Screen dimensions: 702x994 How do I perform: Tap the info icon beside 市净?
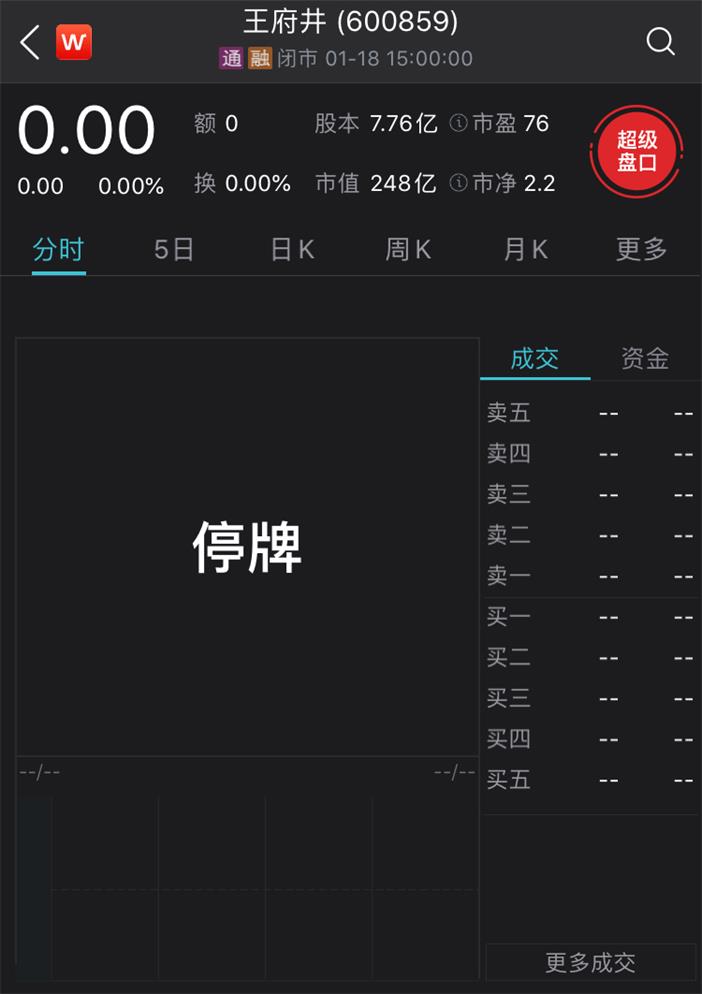(458, 183)
